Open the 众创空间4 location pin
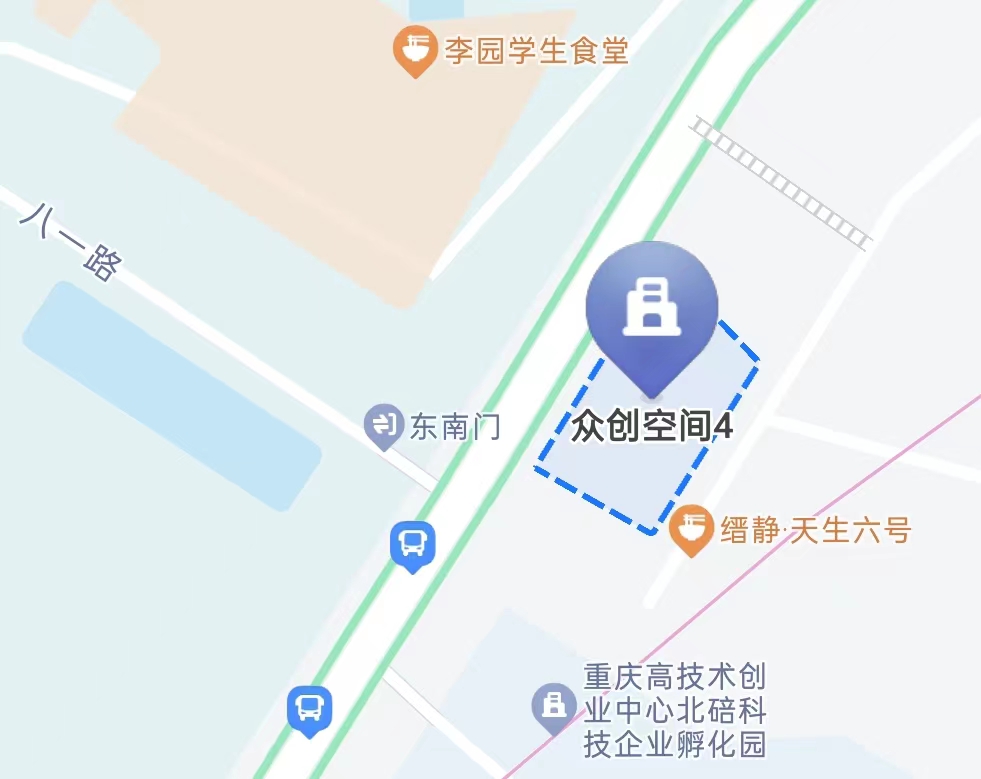Image resolution: width=981 pixels, height=779 pixels. coord(651,307)
